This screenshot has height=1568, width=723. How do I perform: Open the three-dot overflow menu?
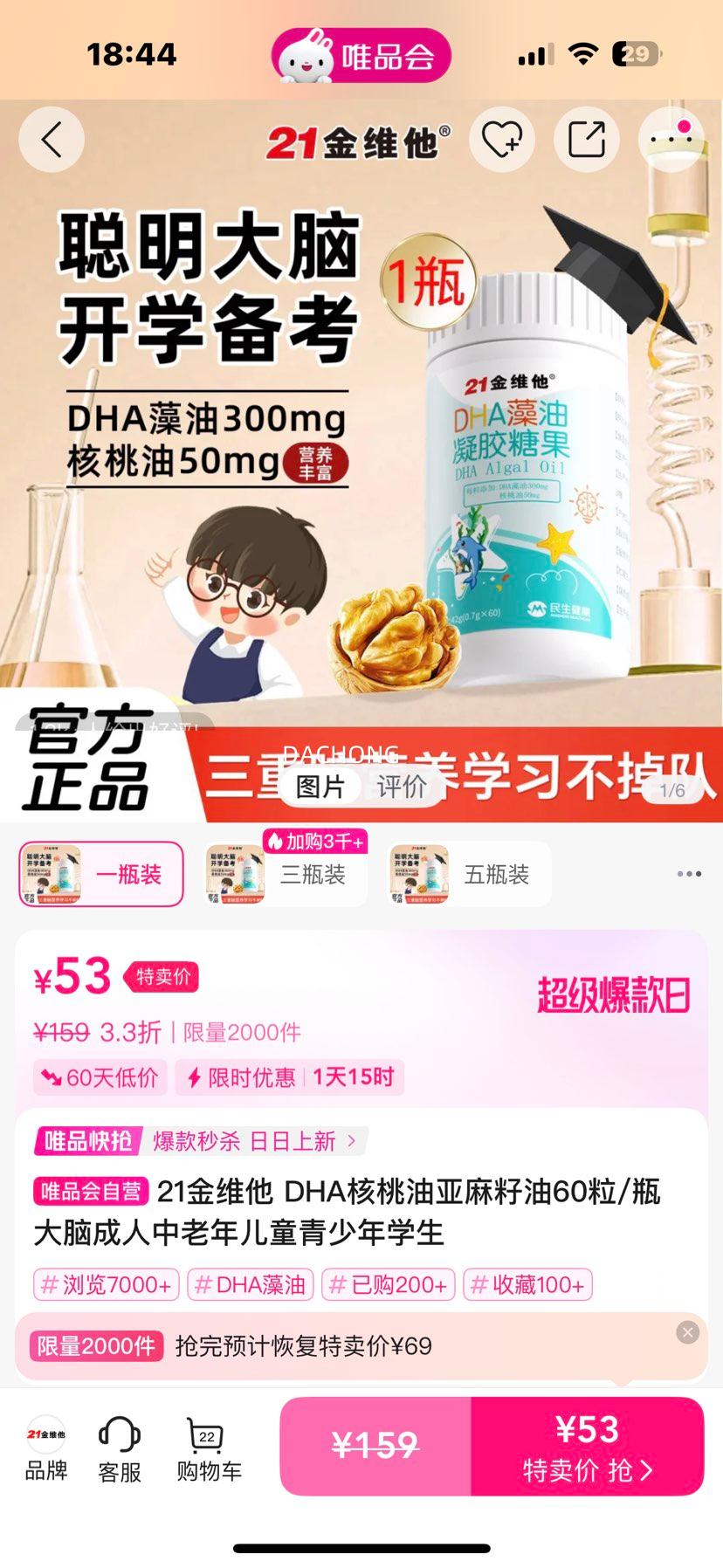point(671,140)
